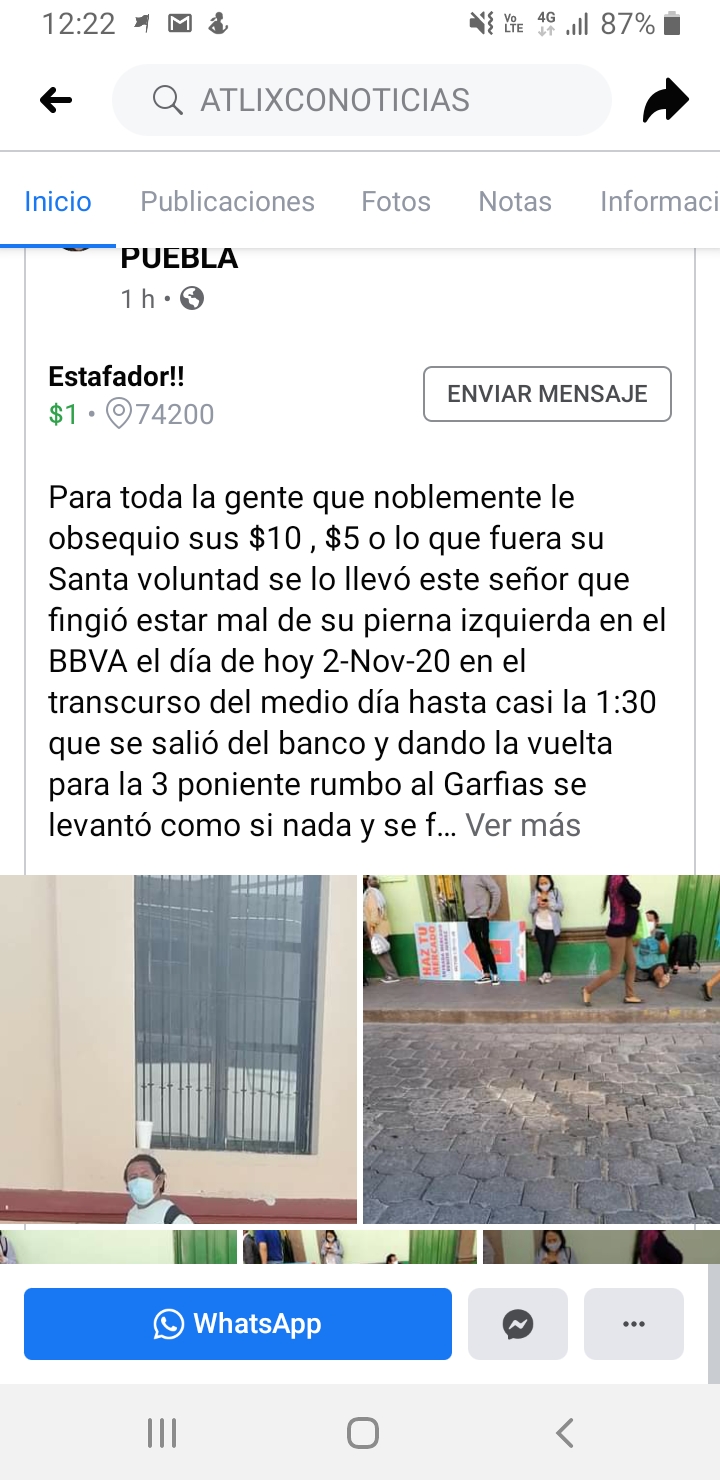The image size is (720, 1480).
Task: Open the ATLIXCONOTICIAS search field
Action: [360, 100]
